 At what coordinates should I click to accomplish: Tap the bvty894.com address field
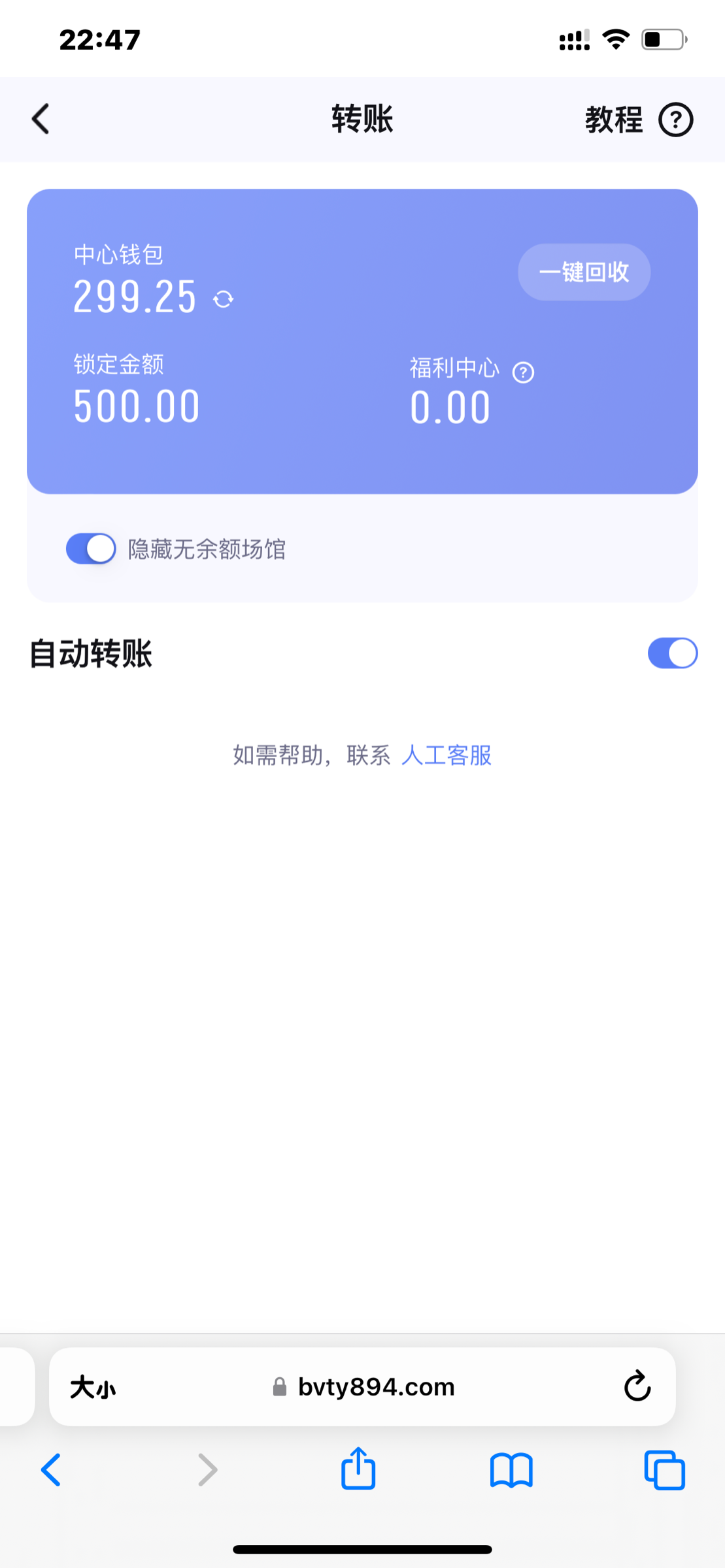point(376,1387)
